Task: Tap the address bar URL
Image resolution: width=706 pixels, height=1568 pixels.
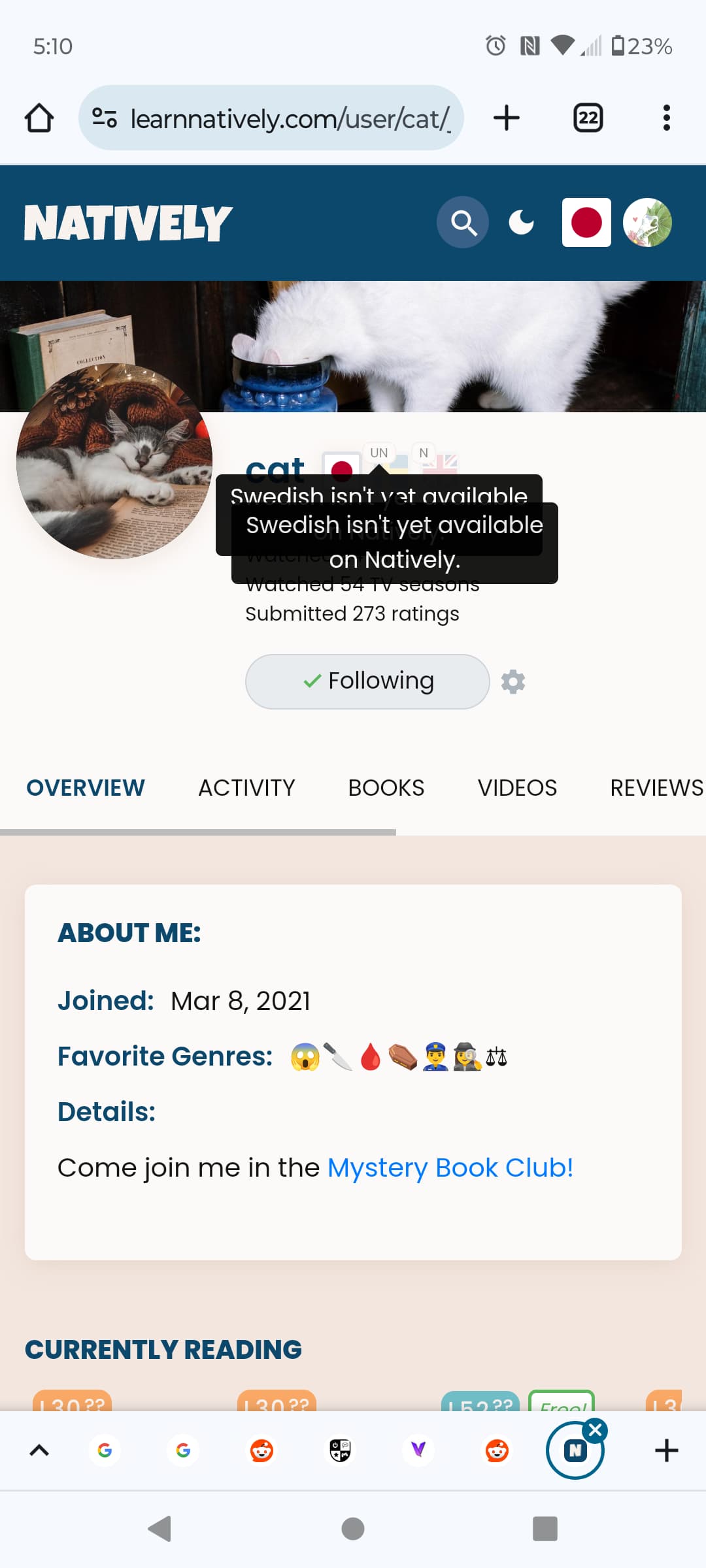Action: click(288, 118)
